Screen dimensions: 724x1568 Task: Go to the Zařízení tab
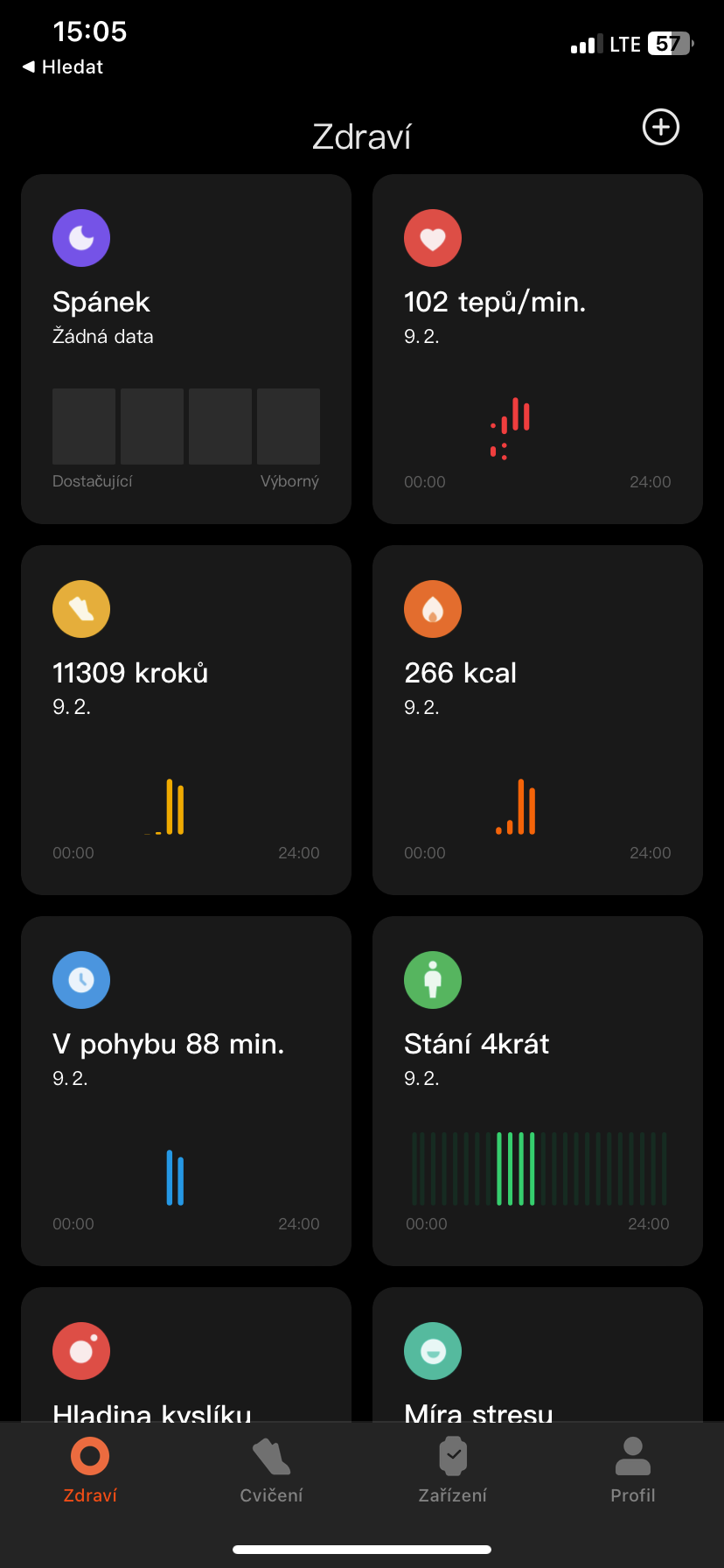click(x=452, y=1472)
